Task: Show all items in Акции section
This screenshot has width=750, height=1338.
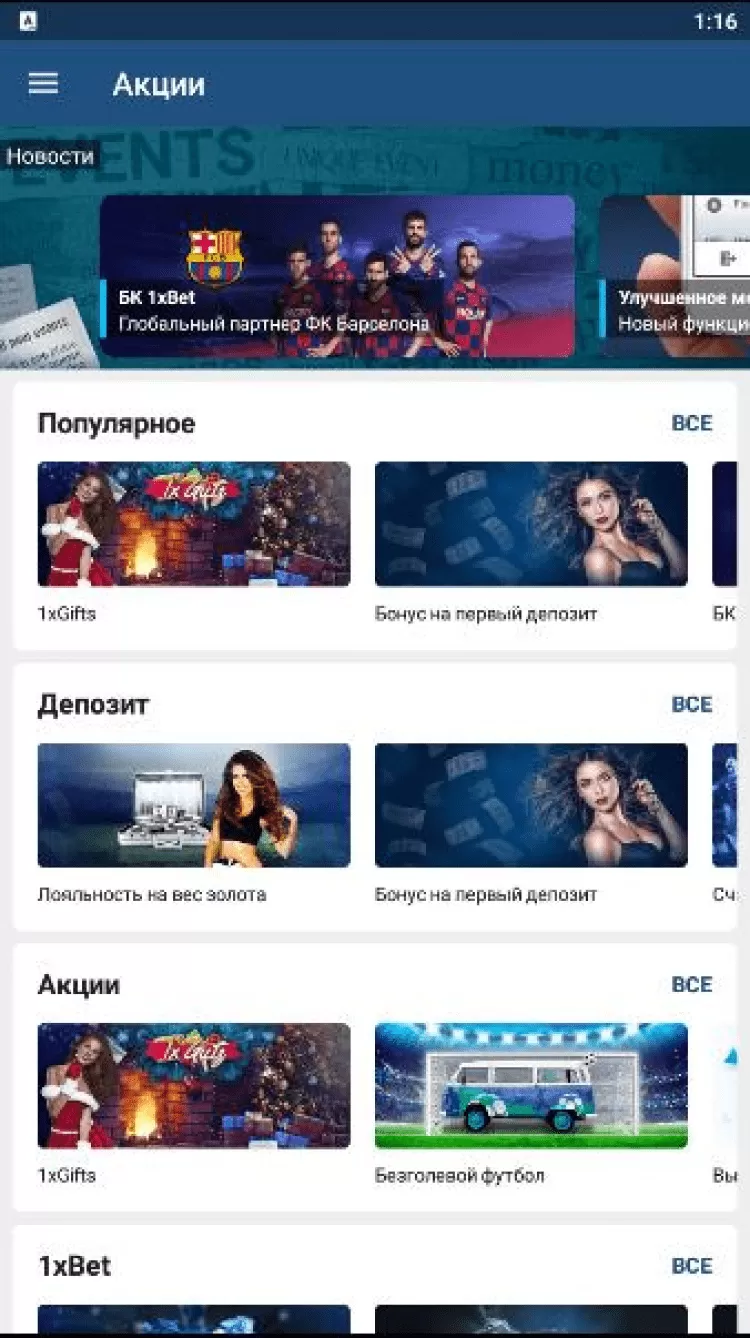Action: point(691,985)
